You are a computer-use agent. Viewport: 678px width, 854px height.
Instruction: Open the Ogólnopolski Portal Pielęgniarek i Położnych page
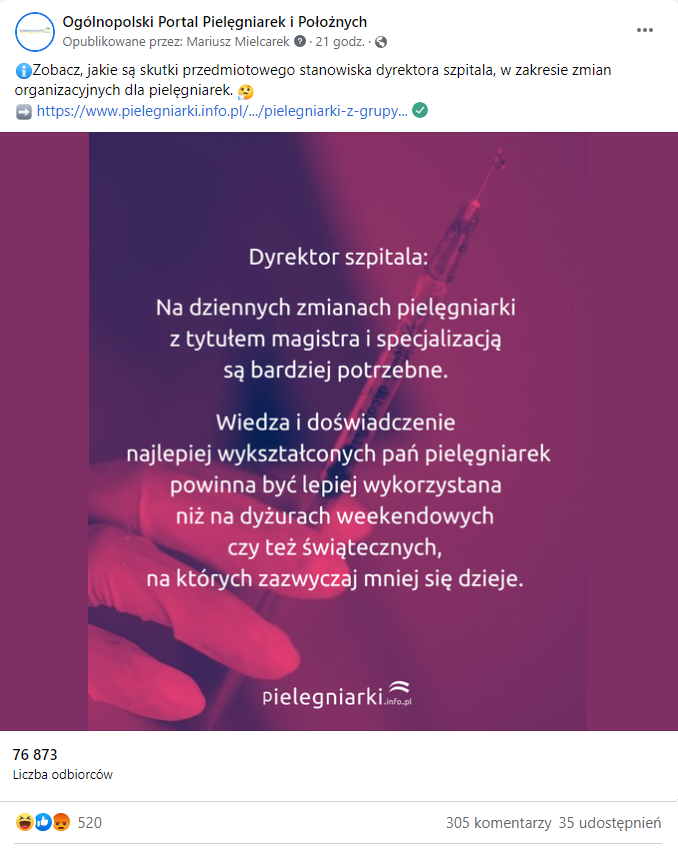214,21
